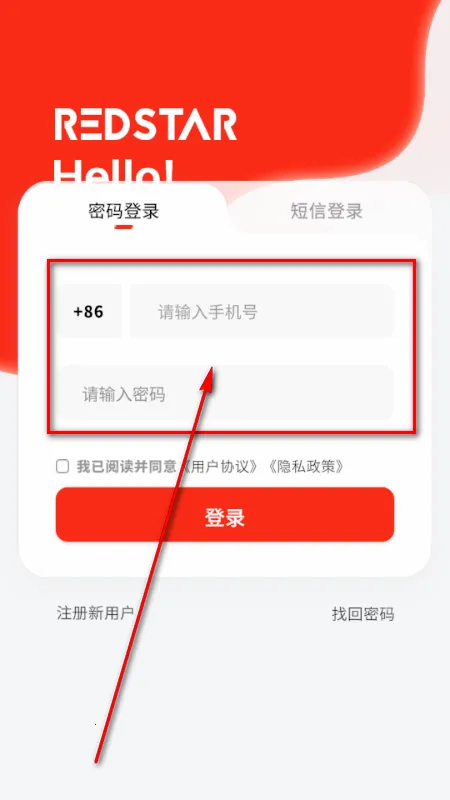
Task: Open the +86 country code picker
Action: (x=89, y=311)
